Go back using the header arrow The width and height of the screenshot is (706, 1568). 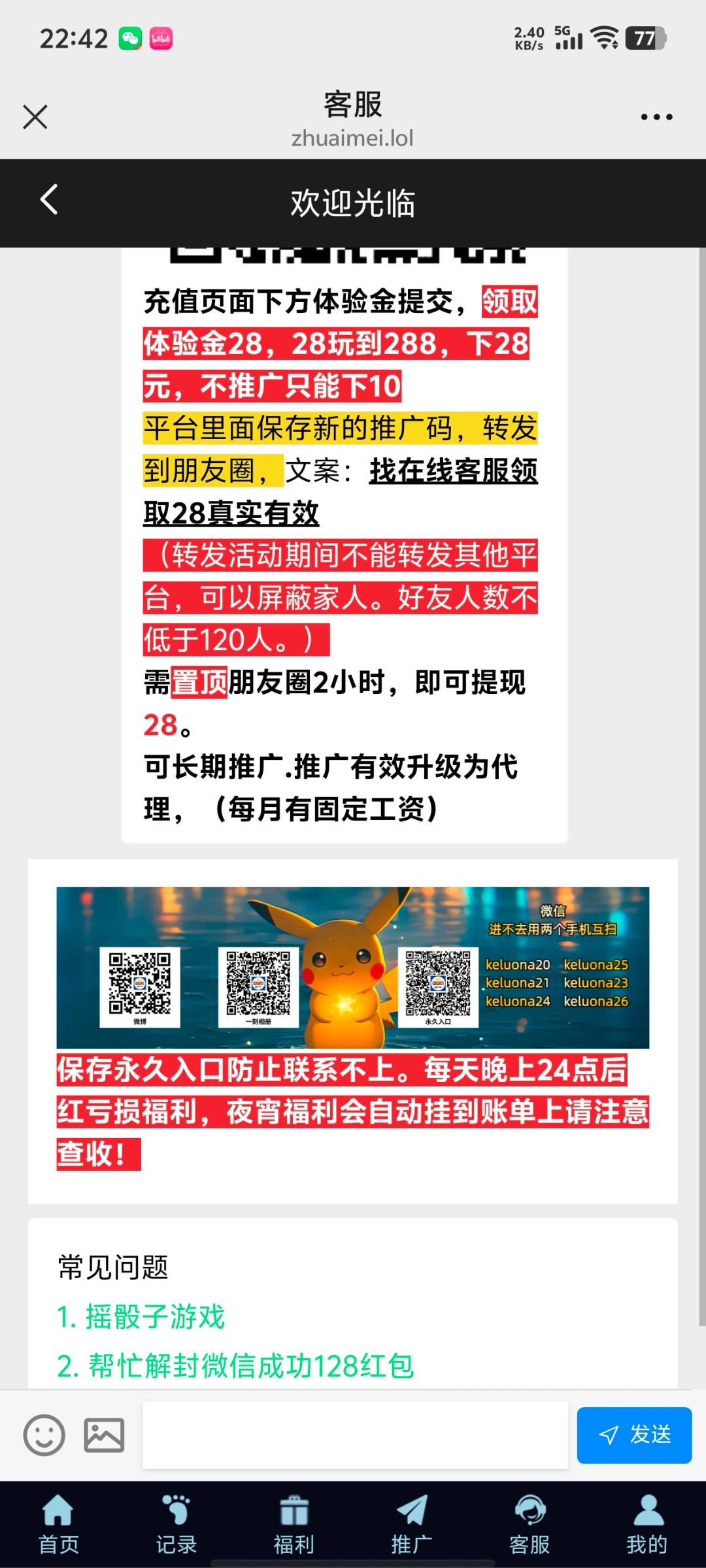[x=49, y=200]
